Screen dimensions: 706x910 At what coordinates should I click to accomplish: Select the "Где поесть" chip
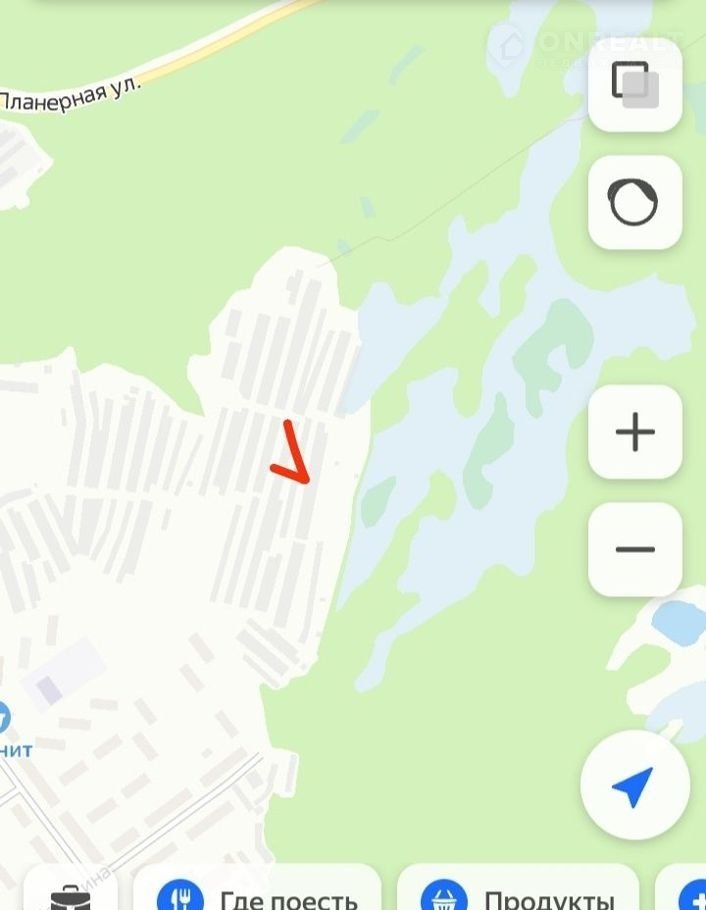point(257,893)
